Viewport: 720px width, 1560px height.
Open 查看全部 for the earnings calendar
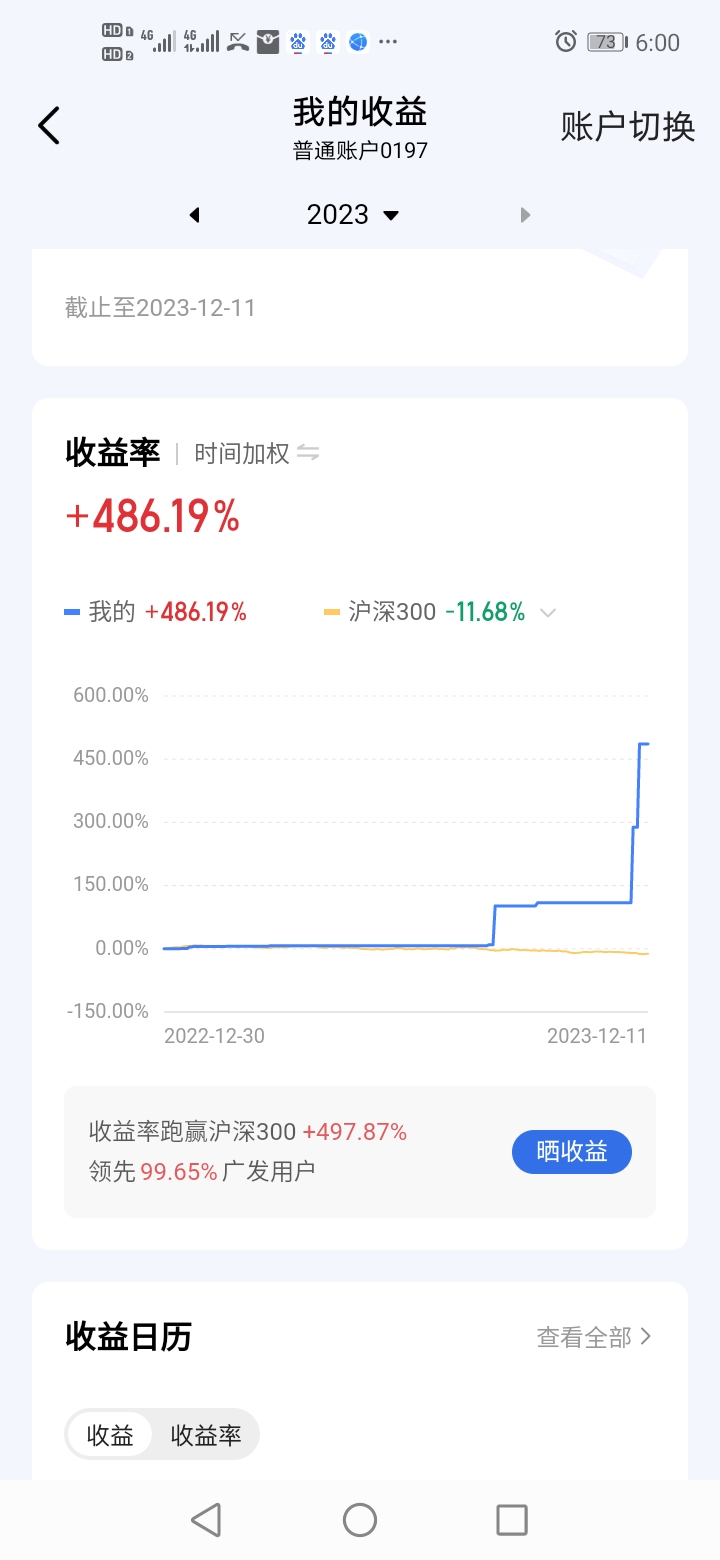593,1337
